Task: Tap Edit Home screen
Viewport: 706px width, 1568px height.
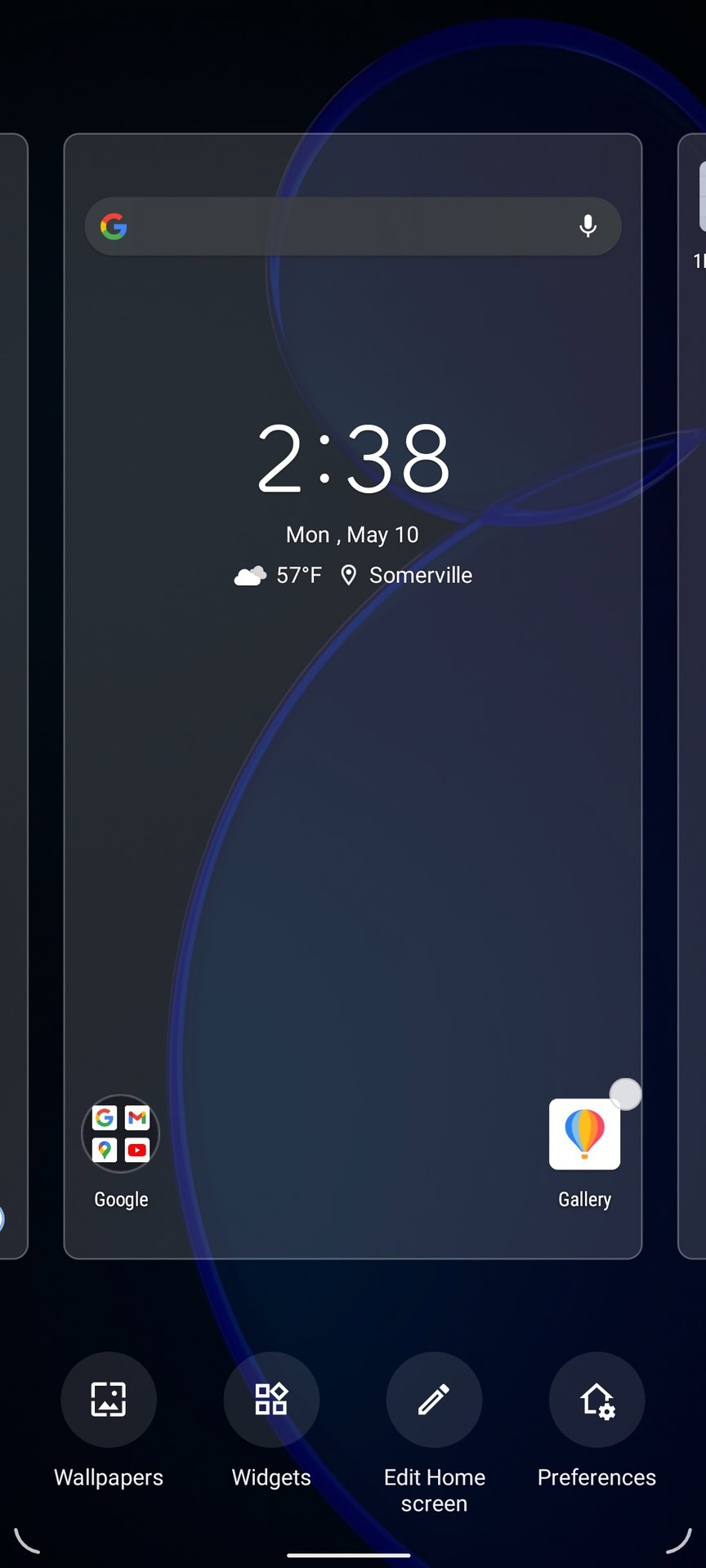Action: pos(434,1399)
